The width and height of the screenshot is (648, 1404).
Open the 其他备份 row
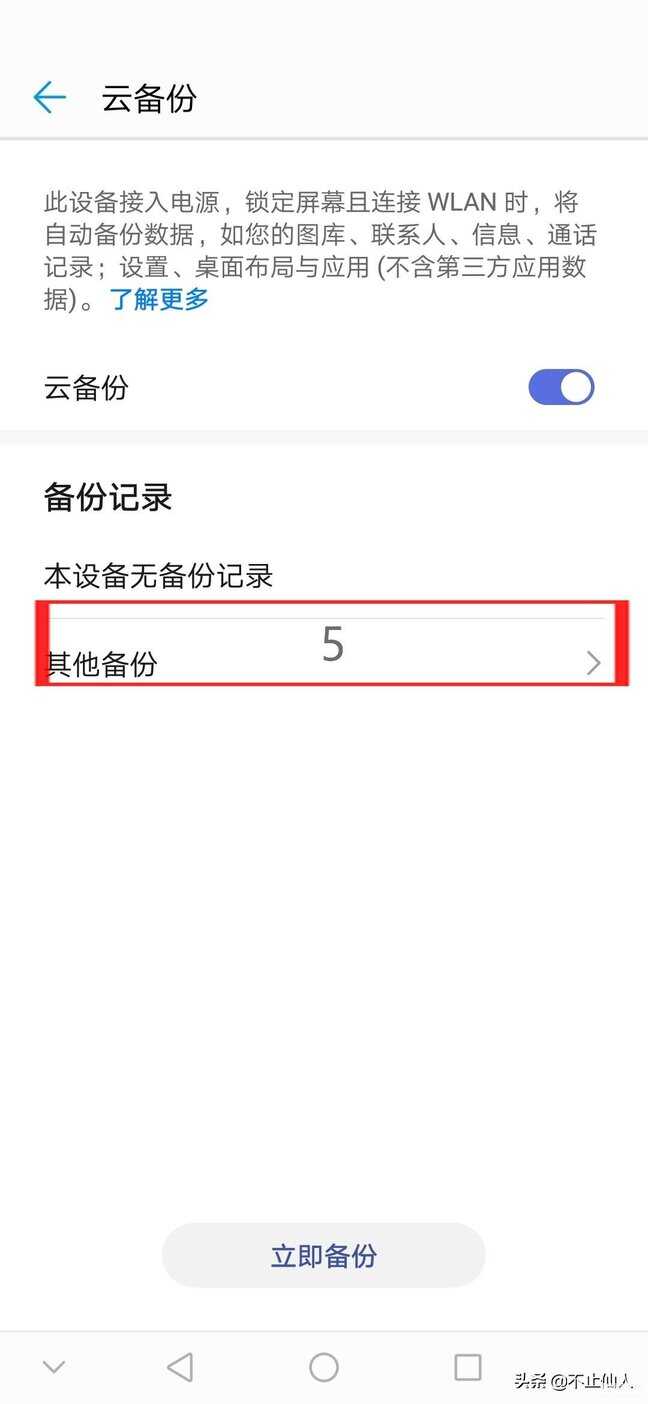[x=326, y=662]
